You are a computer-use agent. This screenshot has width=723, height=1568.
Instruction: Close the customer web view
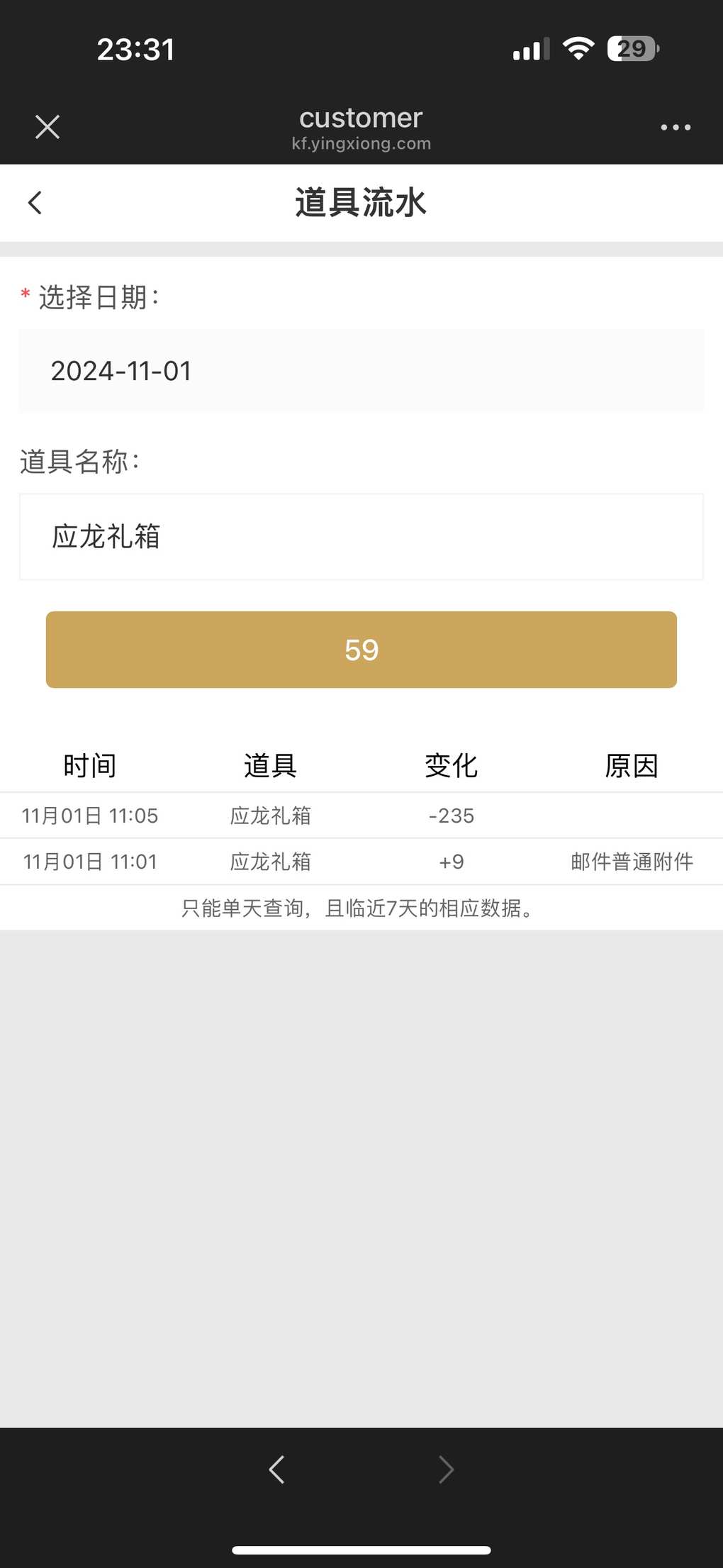(x=47, y=128)
